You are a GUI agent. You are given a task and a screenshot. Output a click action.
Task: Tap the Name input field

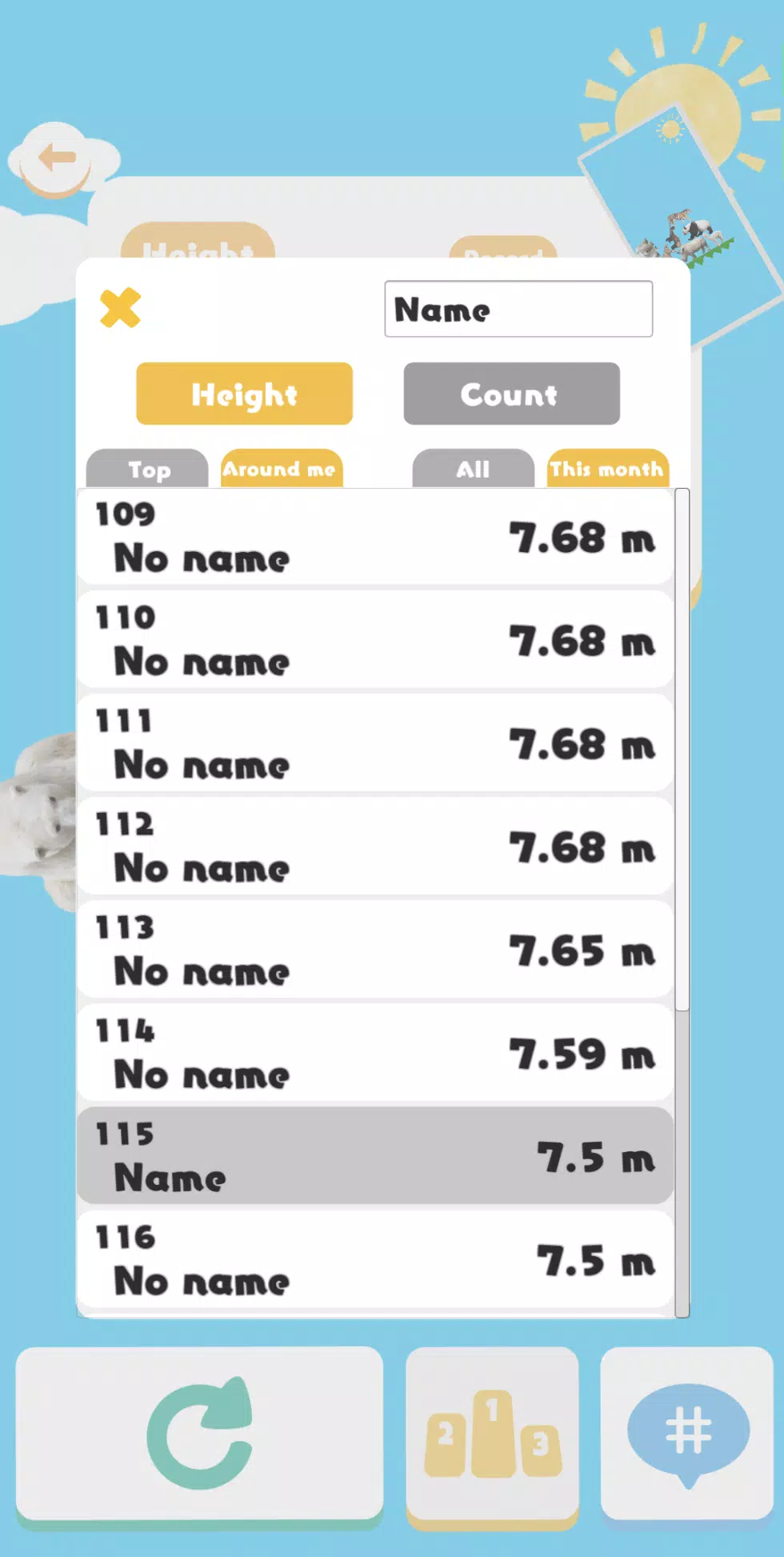pos(518,309)
